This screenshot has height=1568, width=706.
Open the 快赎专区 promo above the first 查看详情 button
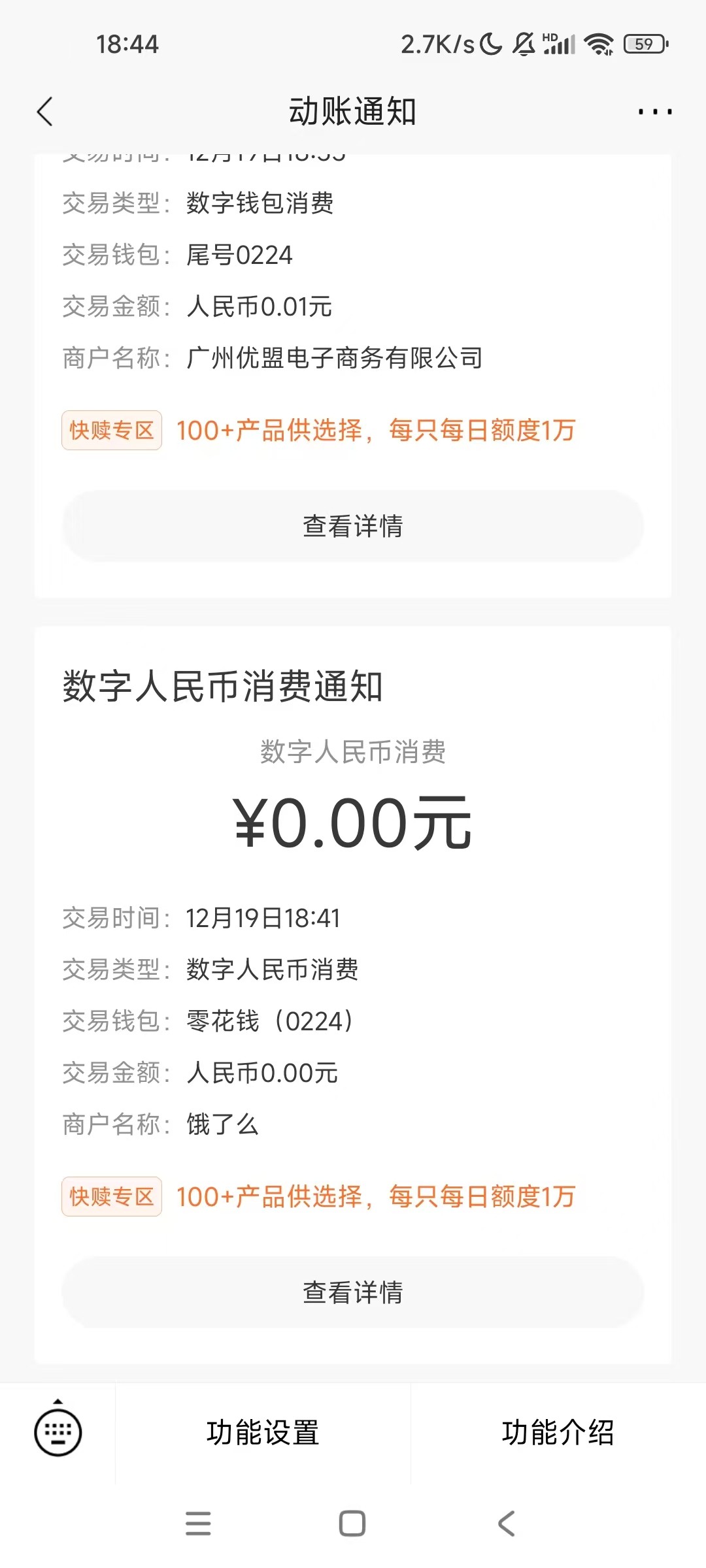coord(112,430)
